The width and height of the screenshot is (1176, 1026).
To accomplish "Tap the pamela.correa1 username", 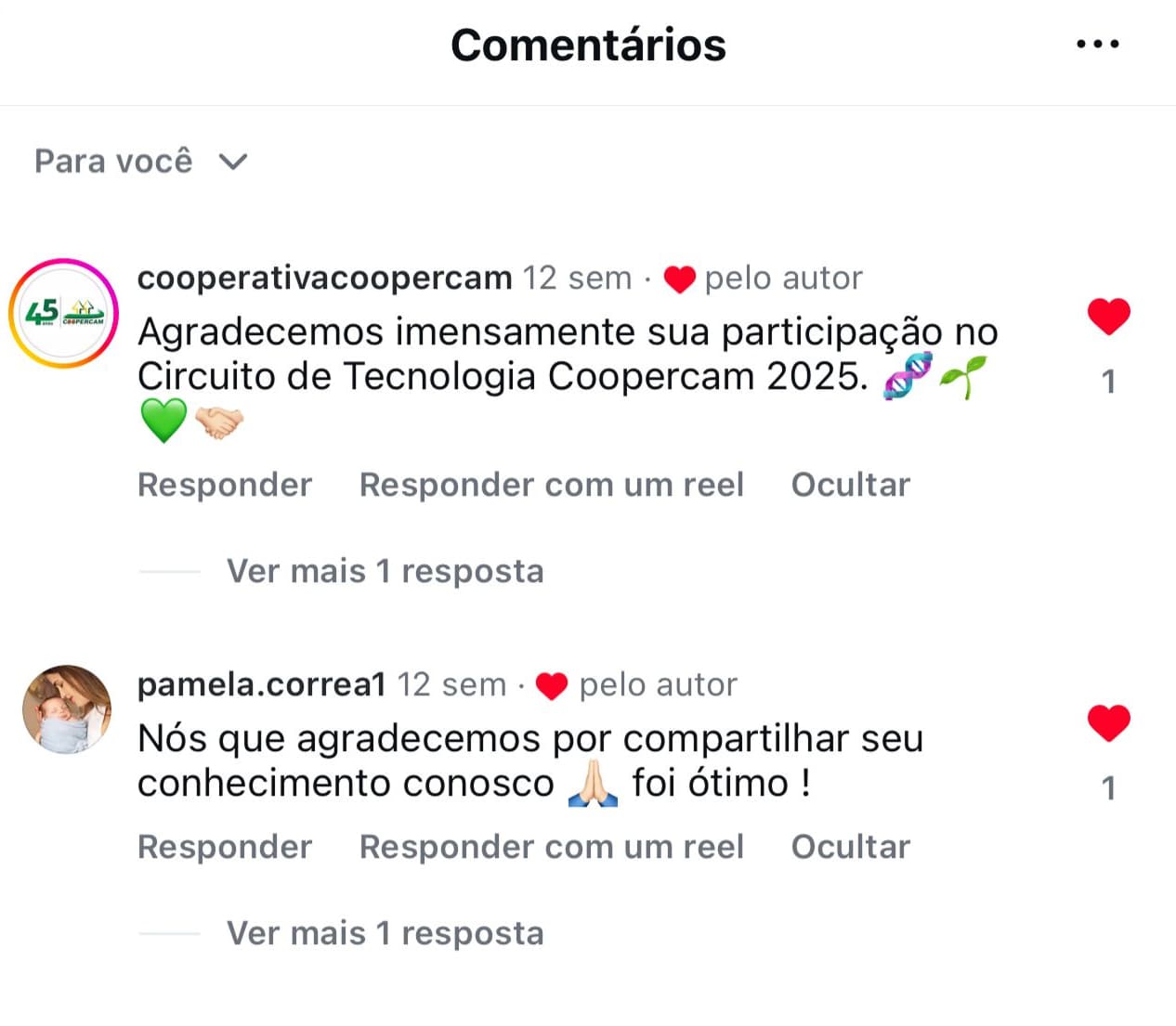I will (x=261, y=684).
